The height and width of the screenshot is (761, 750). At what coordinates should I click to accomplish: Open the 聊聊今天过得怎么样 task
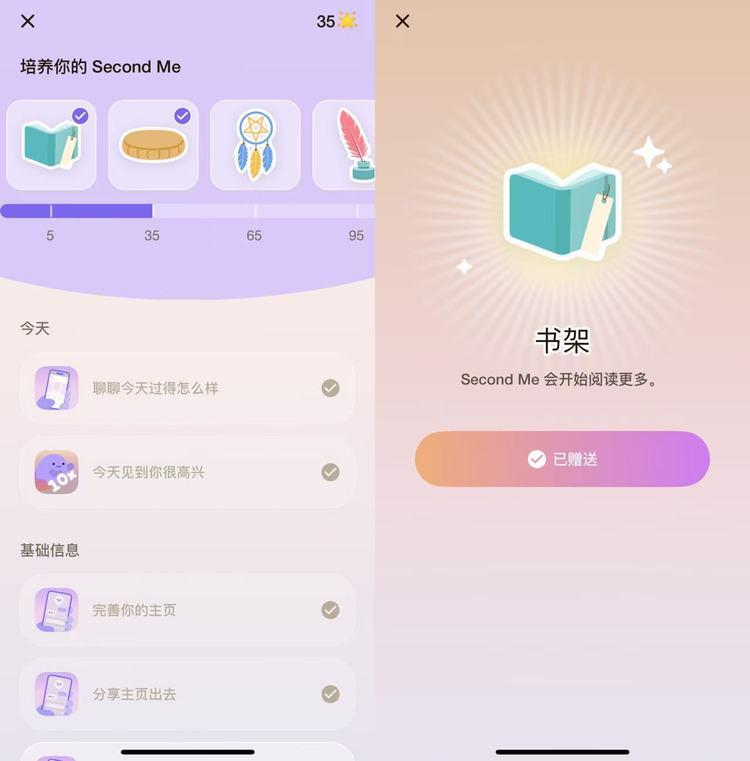[187, 388]
